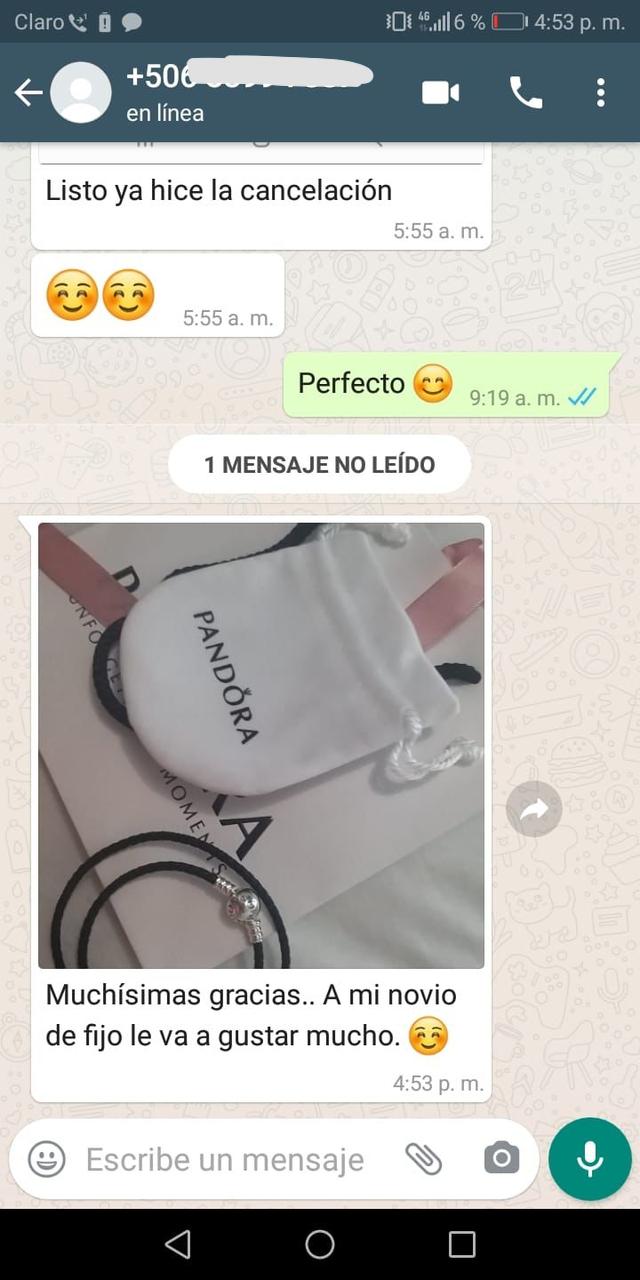Forward the Pandora photo message
This screenshot has height=1280, width=640.
coord(534,809)
